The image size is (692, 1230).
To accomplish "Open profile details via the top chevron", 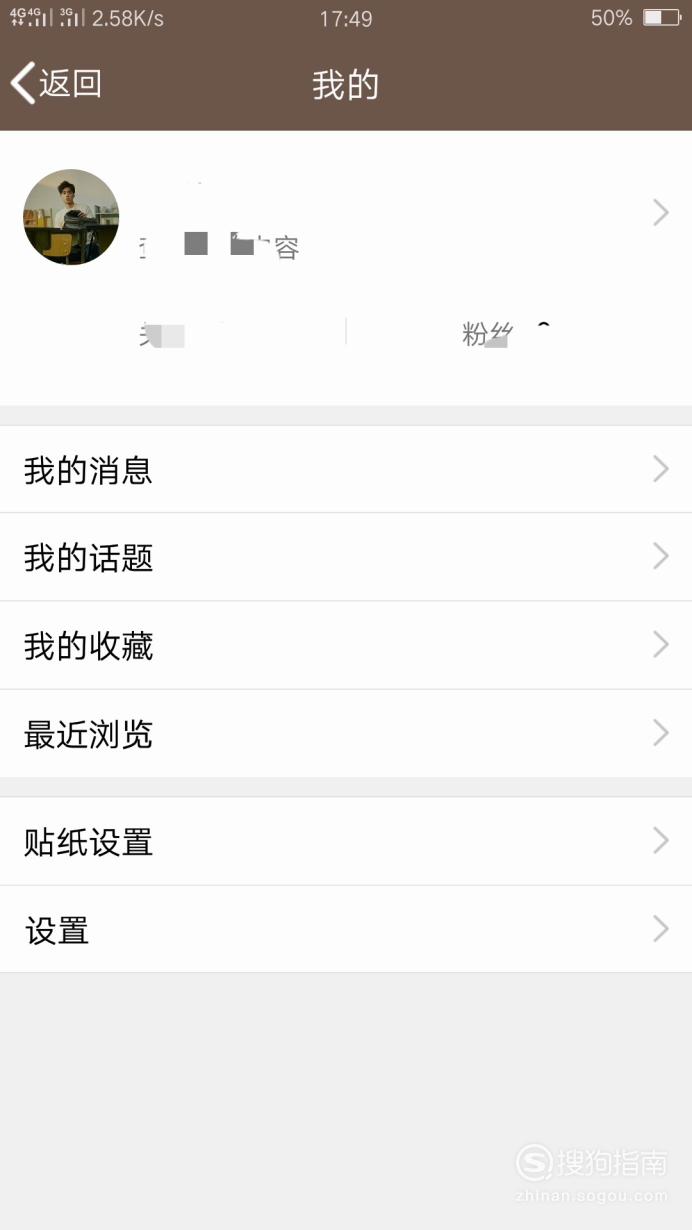I will [660, 212].
